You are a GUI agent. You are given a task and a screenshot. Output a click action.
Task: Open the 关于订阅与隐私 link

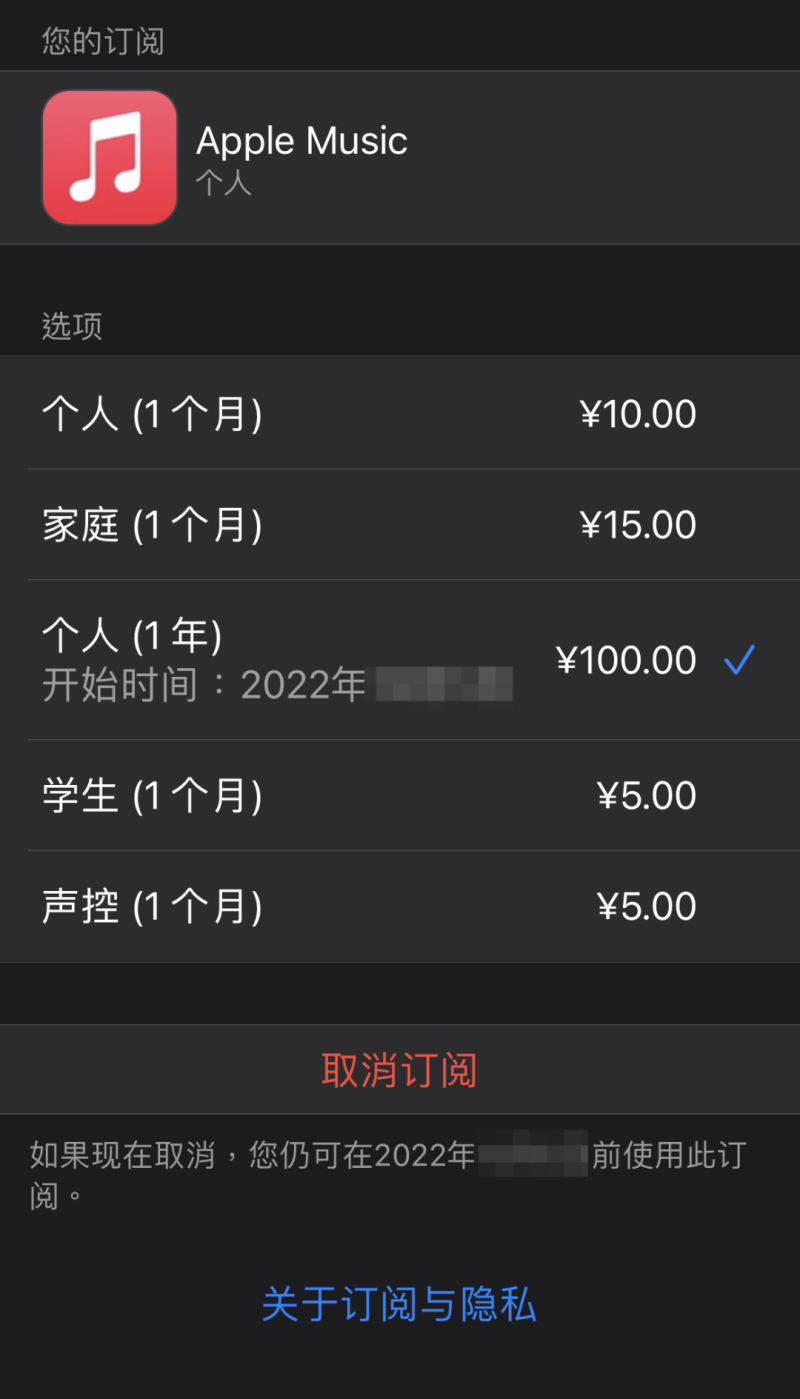[399, 1305]
